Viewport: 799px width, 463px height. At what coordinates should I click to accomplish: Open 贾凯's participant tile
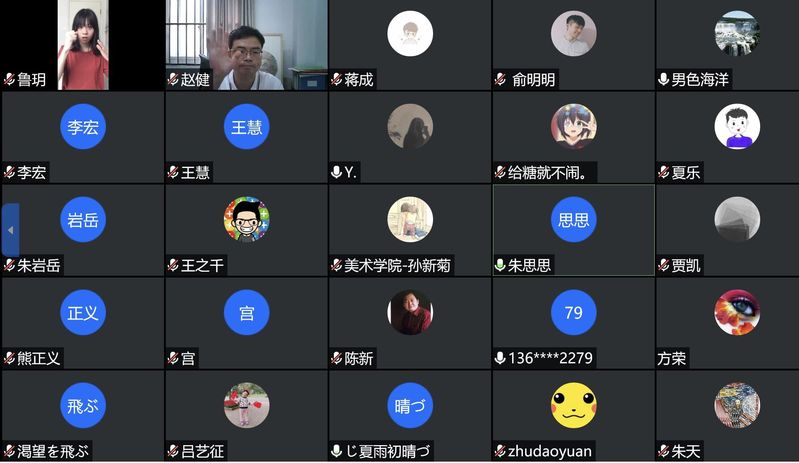pyautogui.click(x=736, y=230)
